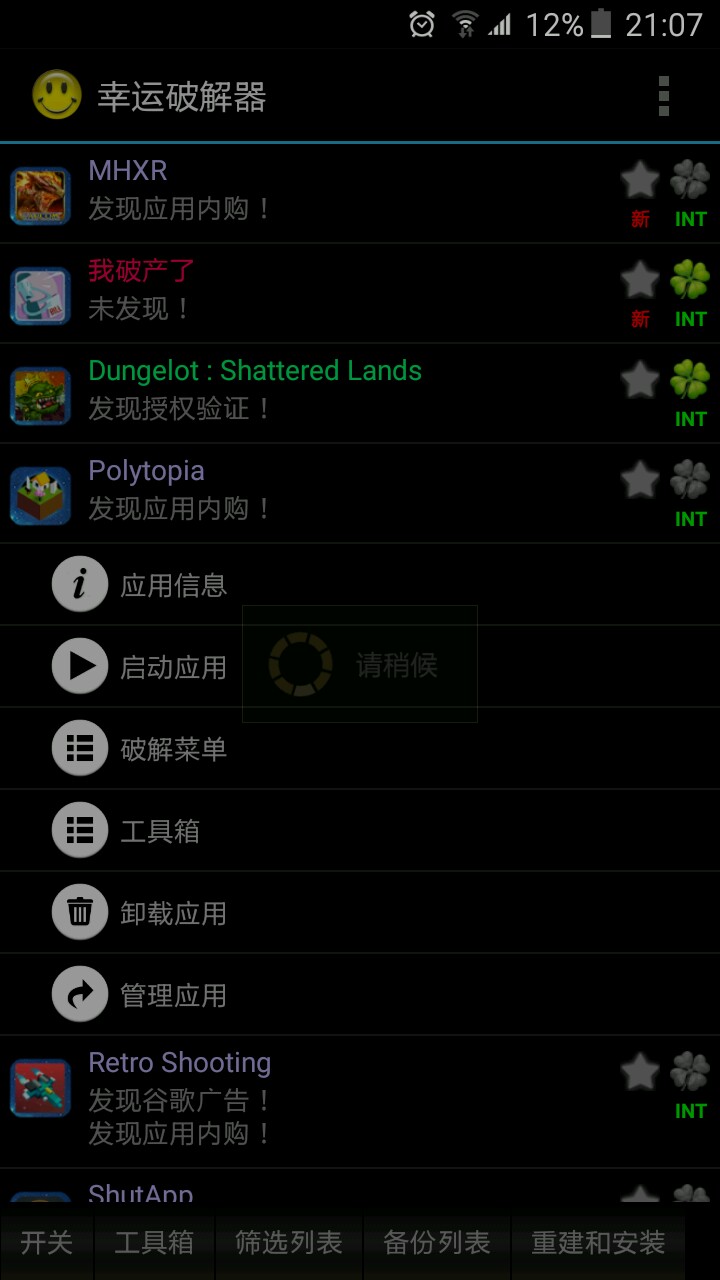Select the Retro Shooting app entry
Viewport: 720px width, 1280px height.
300,1100
